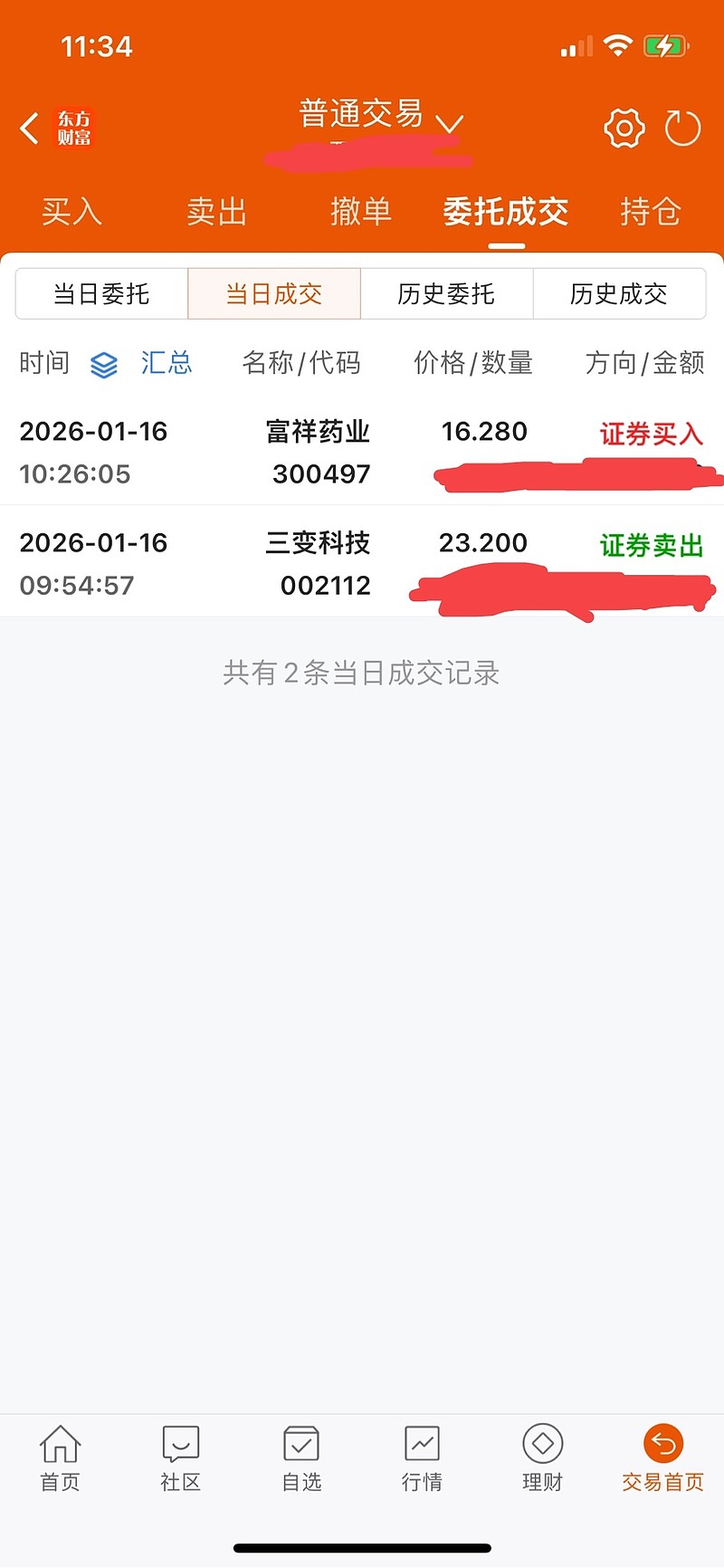Tap the back arrow at top left
Image resolution: width=724 pixels, height=1568 pixels.
28,128
